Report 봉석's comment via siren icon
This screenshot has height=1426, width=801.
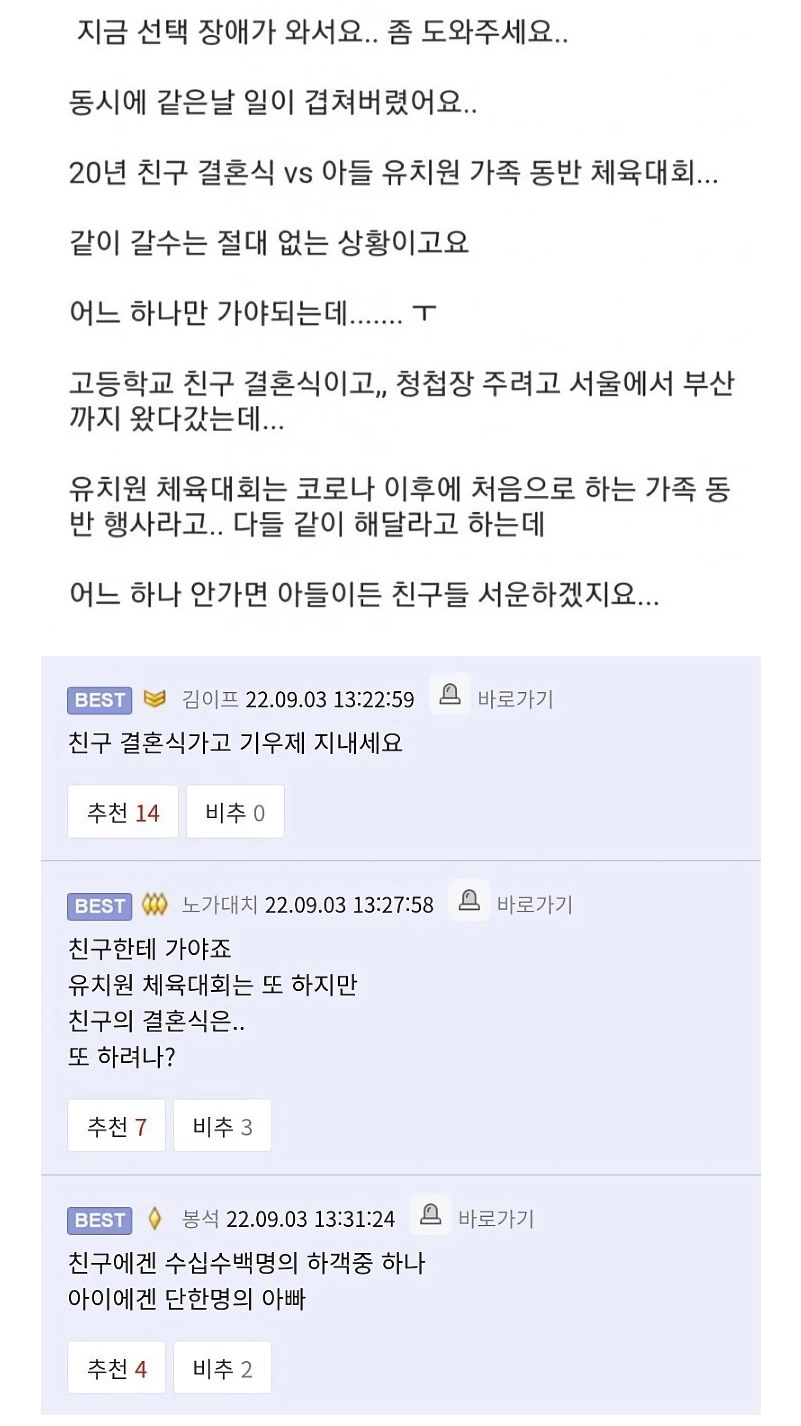click(430, 1215)
